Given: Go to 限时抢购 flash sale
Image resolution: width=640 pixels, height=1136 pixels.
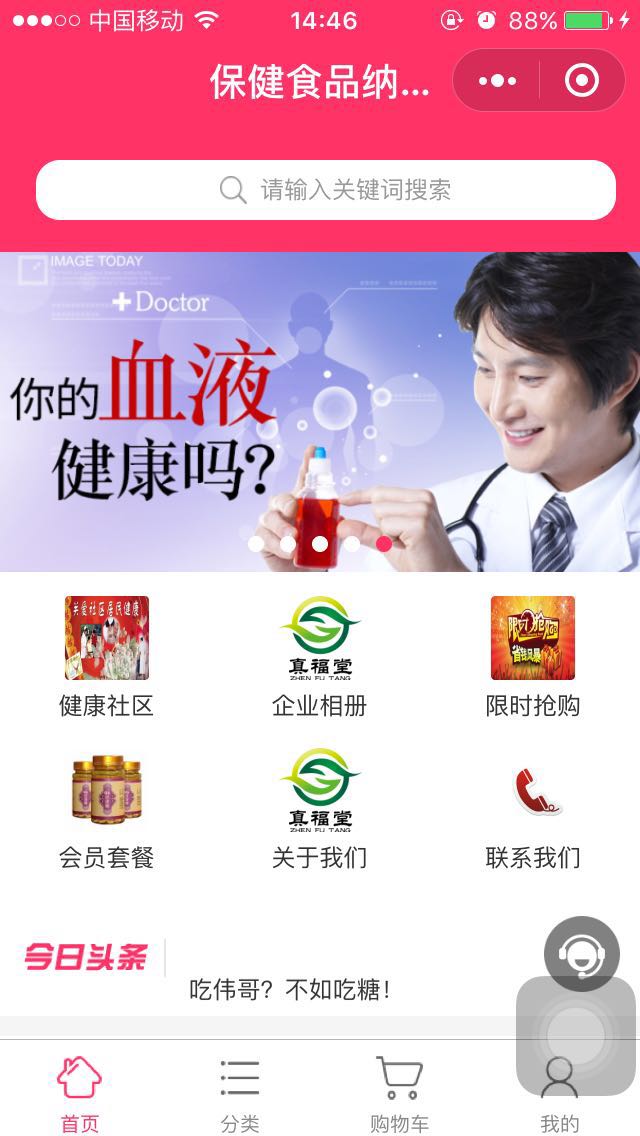Looking at the screenshot, I should coord(532,656).
